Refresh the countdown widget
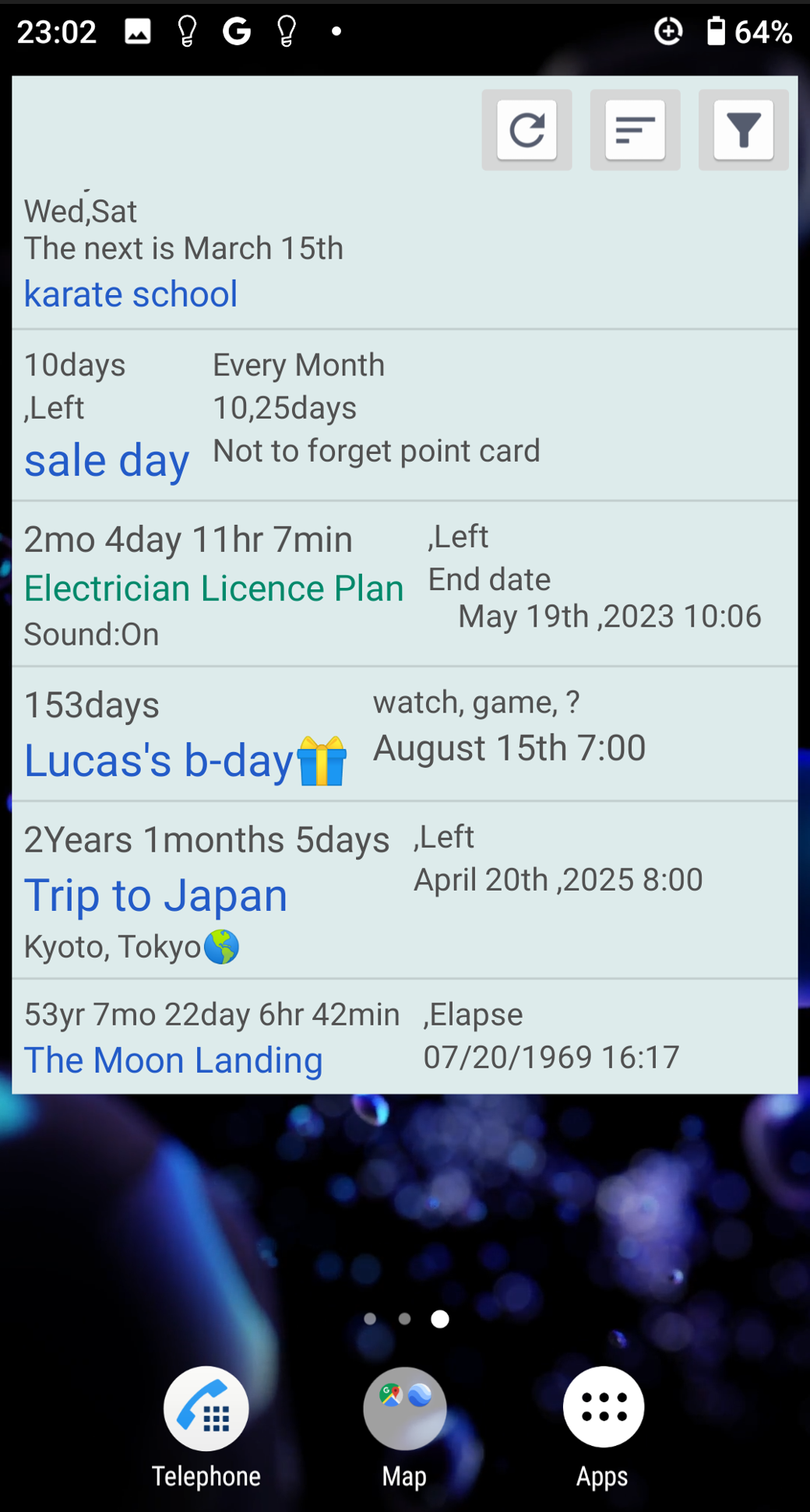The height and width of the screenshot is (1512, 810). 526,130
